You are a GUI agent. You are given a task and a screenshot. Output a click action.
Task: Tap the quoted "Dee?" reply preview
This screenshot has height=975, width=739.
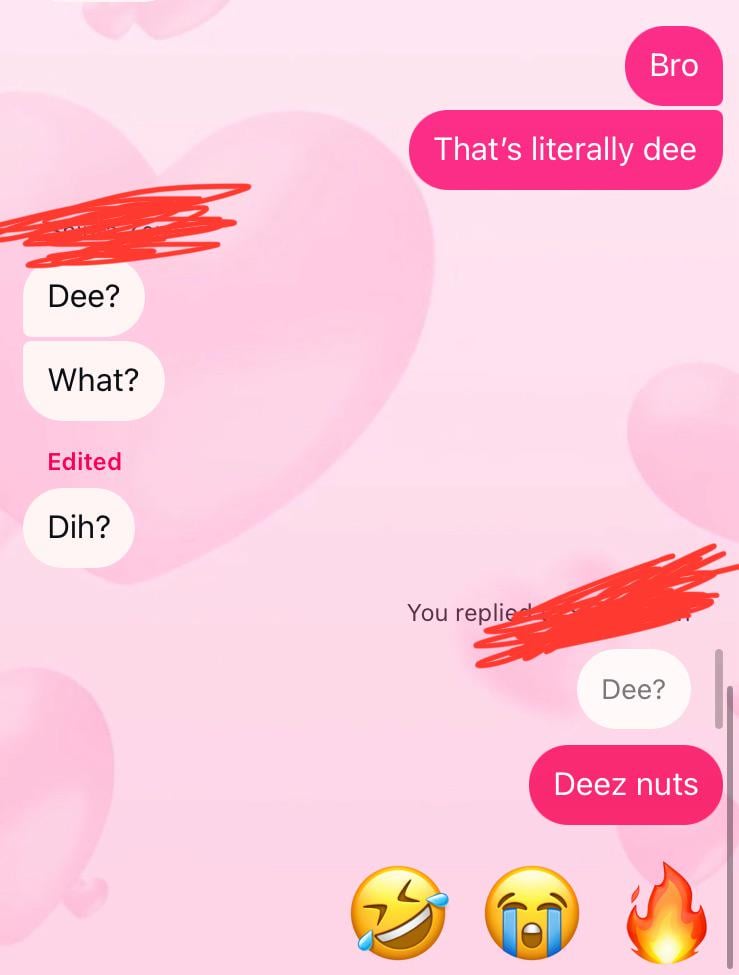pyautogui.click(x=633, y=689)
